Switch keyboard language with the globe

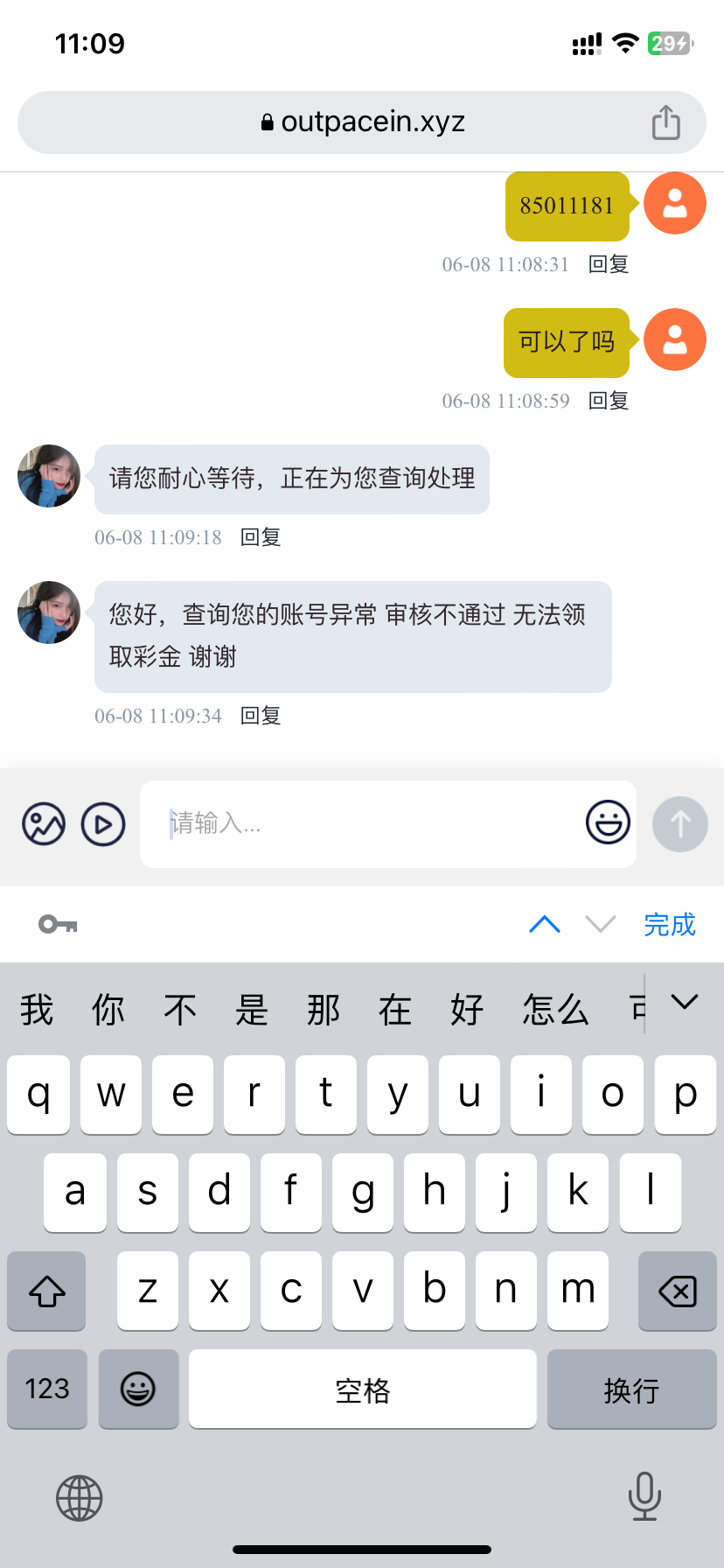80,1498
